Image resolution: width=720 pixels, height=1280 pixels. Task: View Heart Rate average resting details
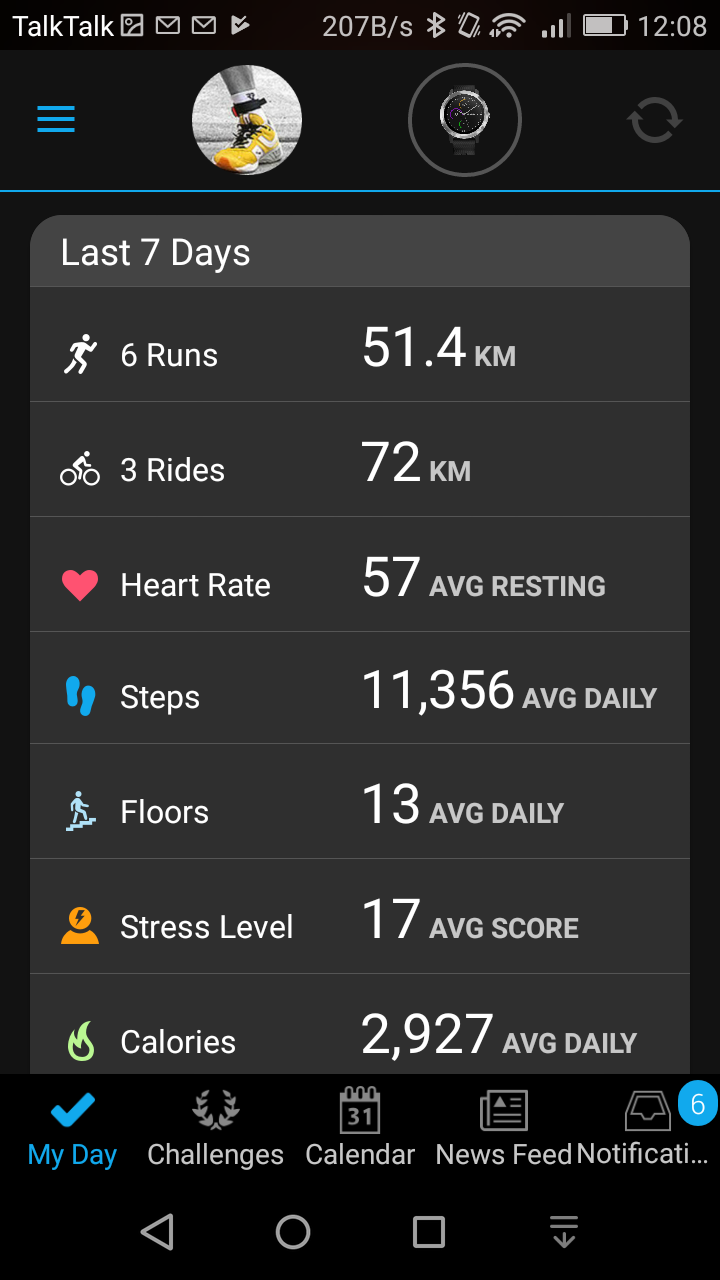(360, 576)
